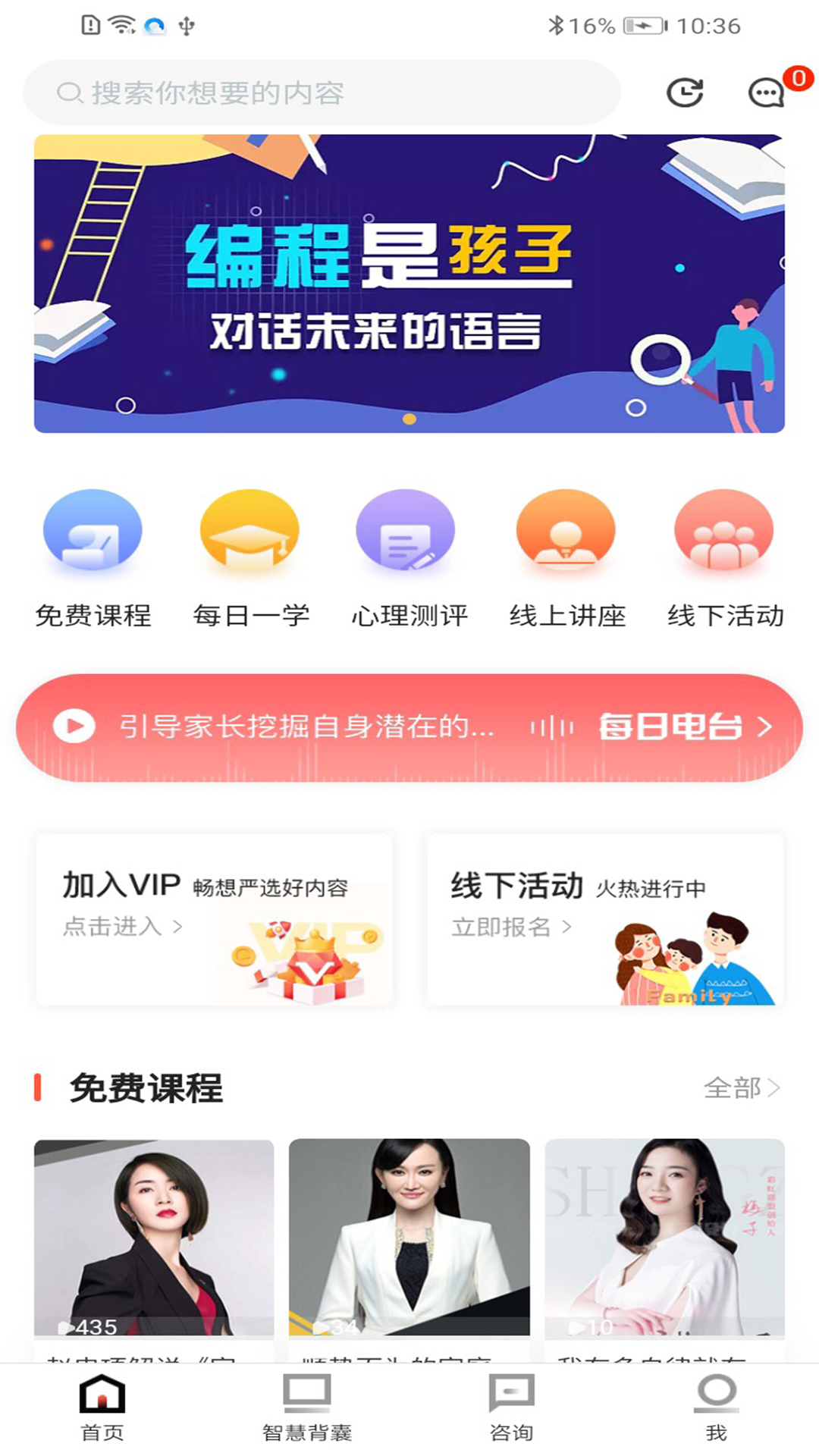This screenshot has width=819, height=1456.
Task: Open the 编程是孩子 coding banner
Action: (409, 284)
